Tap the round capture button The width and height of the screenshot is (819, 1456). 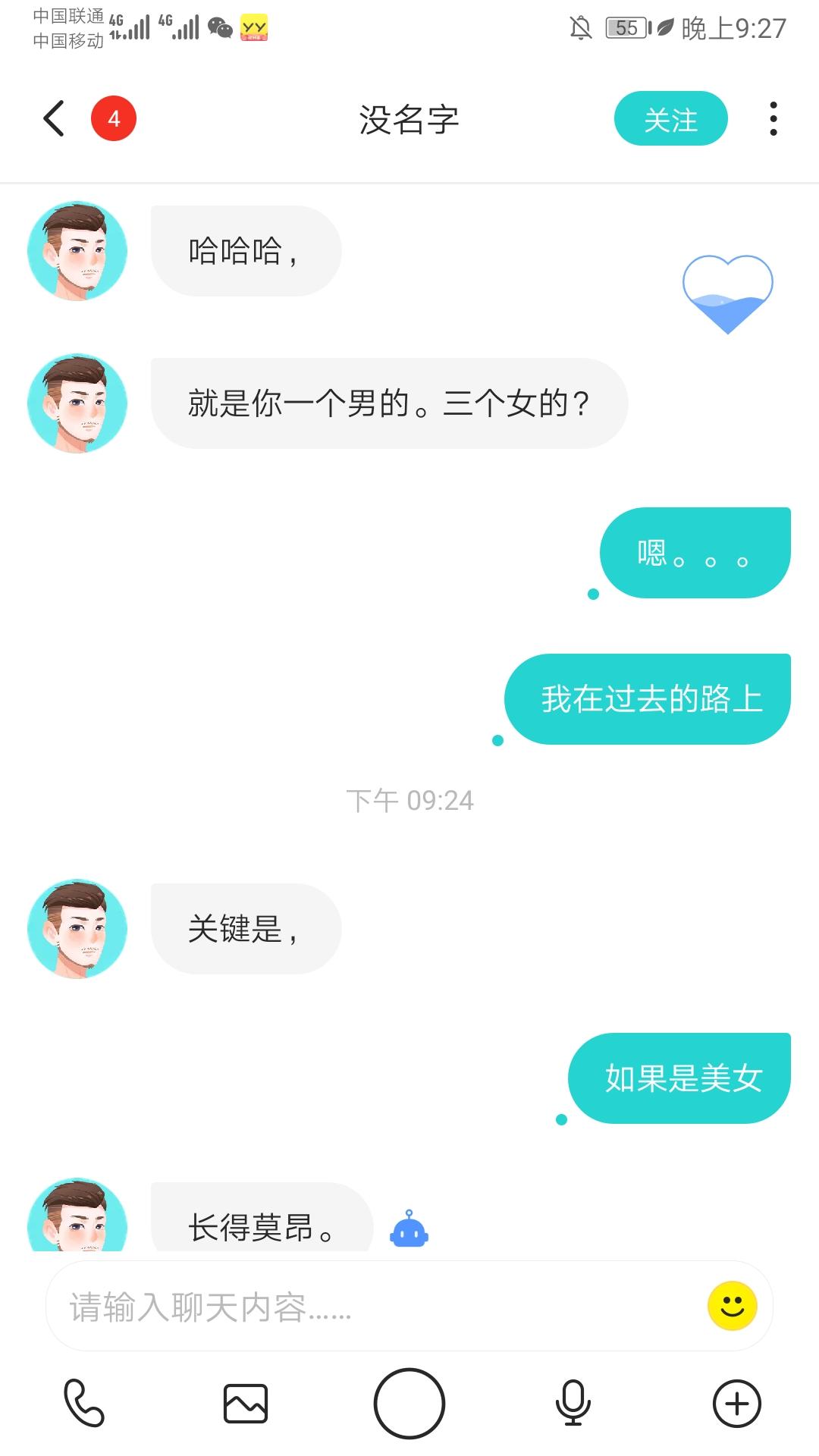pos(409,1403)
